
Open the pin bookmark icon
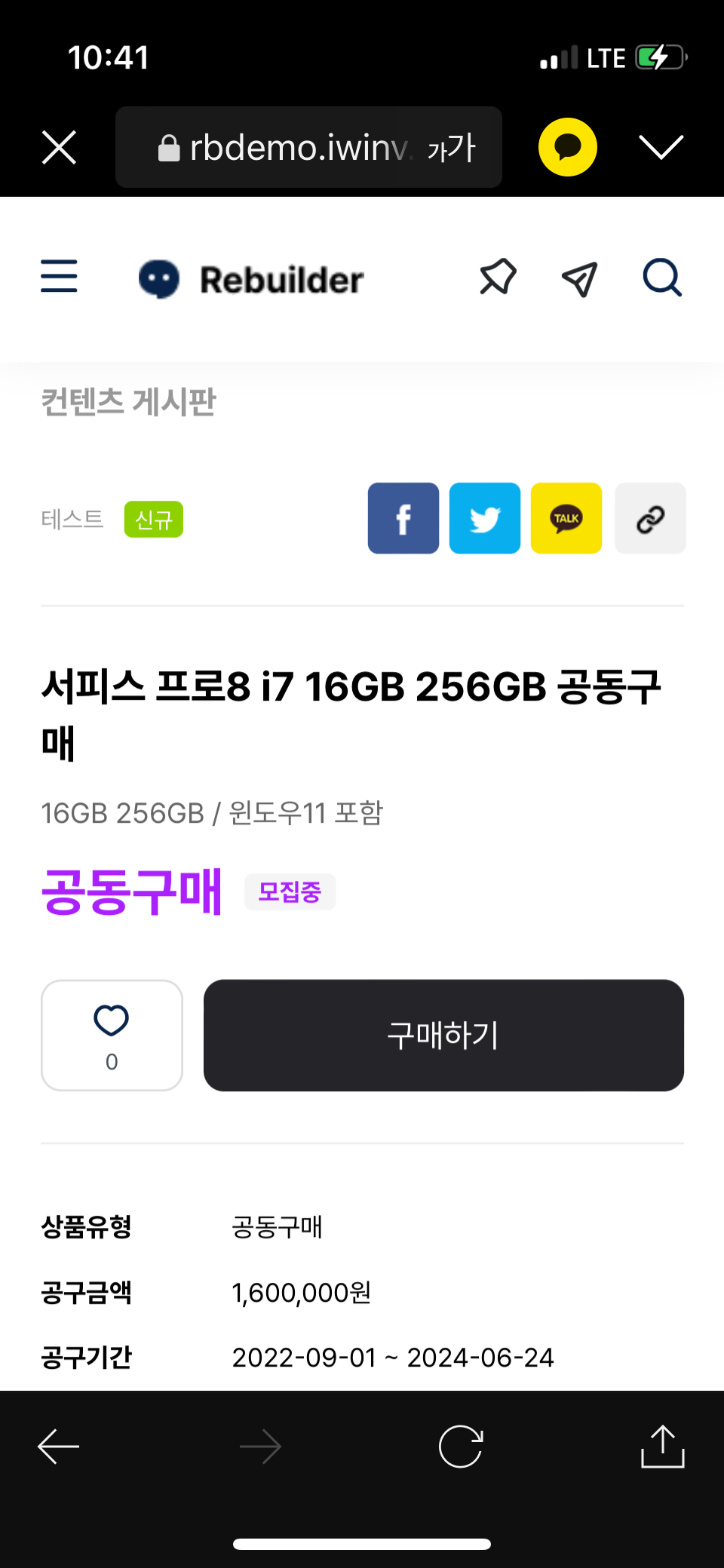click(498, 278)
